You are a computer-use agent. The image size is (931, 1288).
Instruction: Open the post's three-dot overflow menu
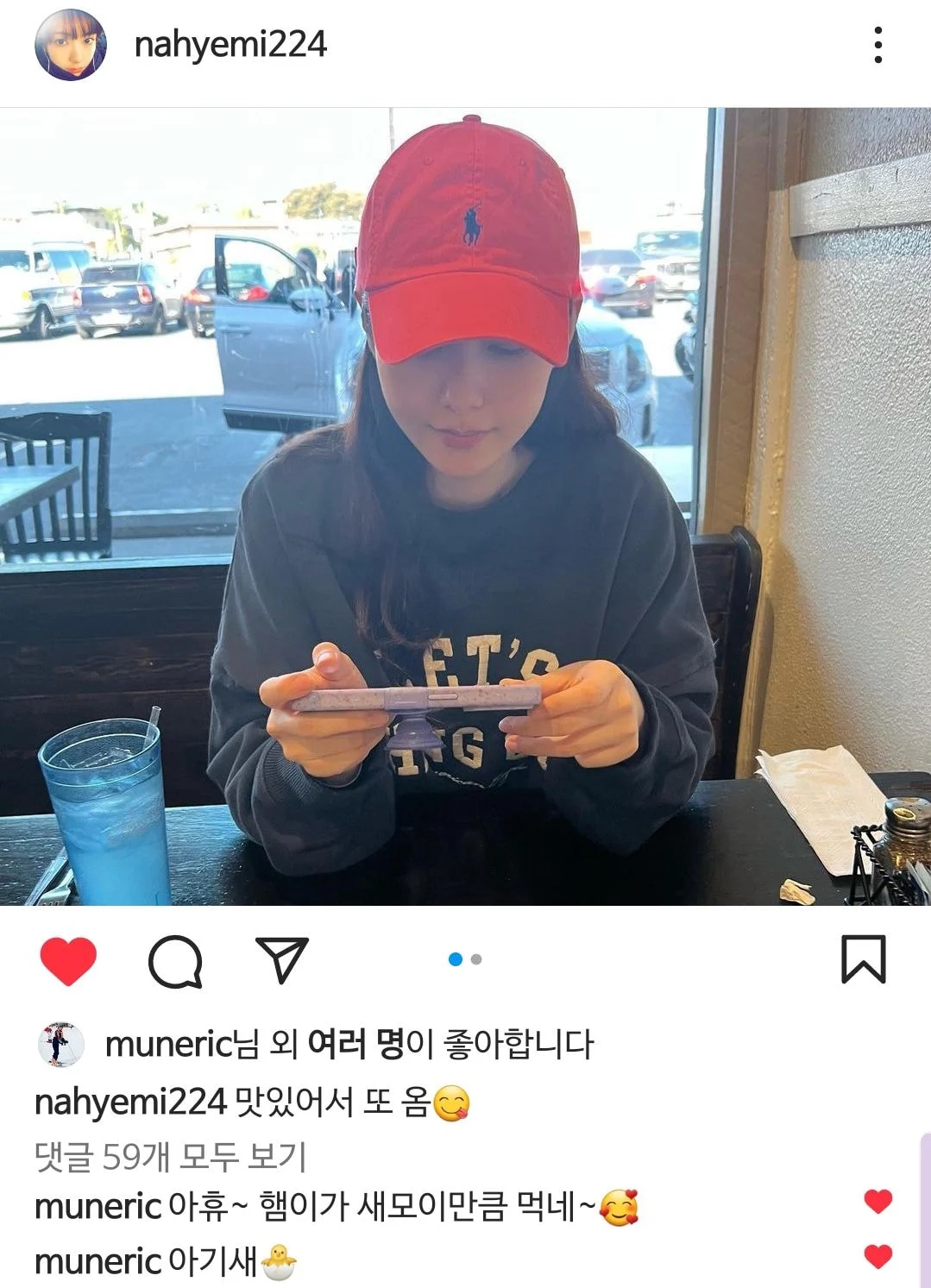click(x=878, y=45)
